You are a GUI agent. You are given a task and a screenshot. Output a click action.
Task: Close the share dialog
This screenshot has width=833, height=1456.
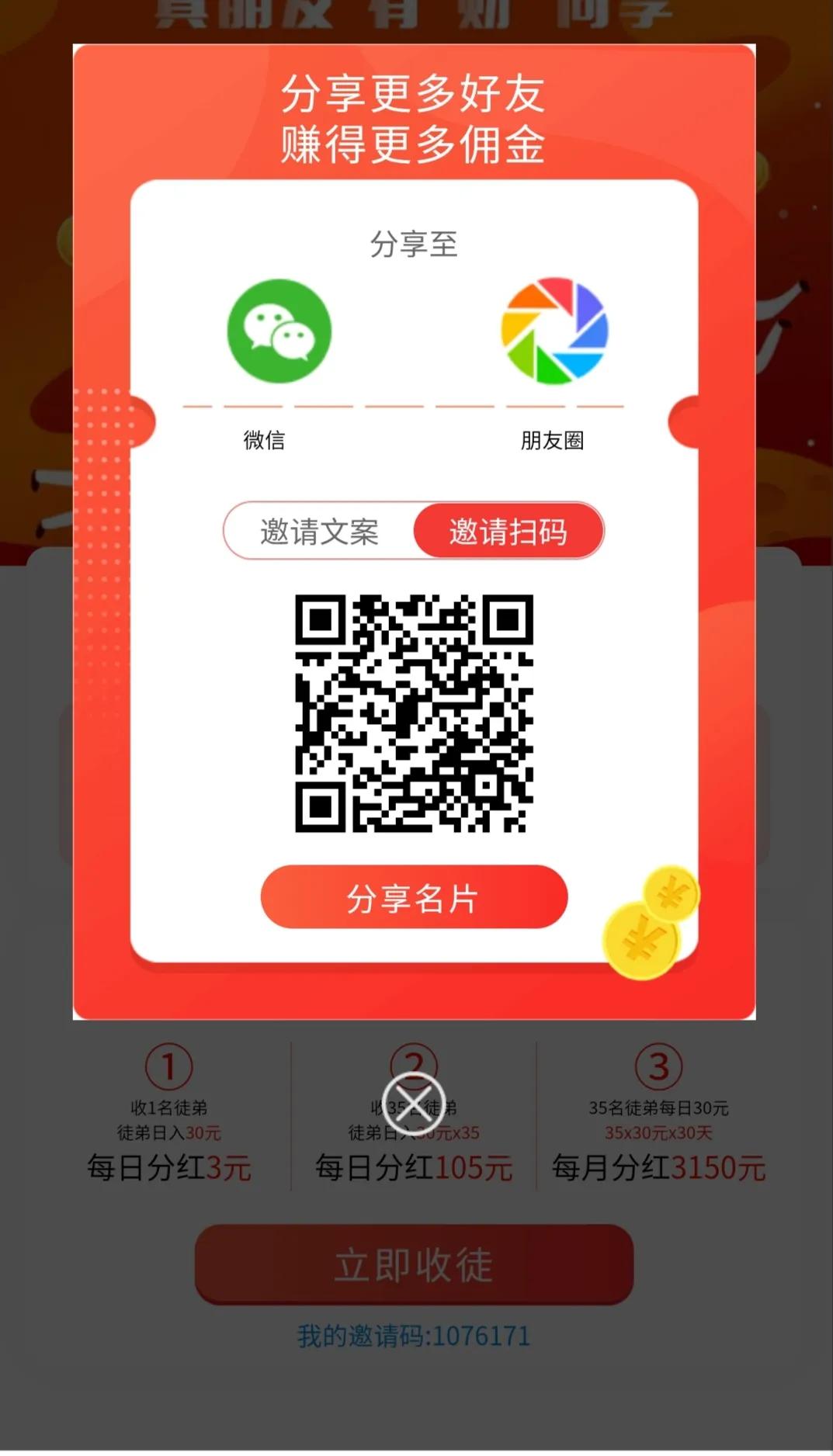413,1103
